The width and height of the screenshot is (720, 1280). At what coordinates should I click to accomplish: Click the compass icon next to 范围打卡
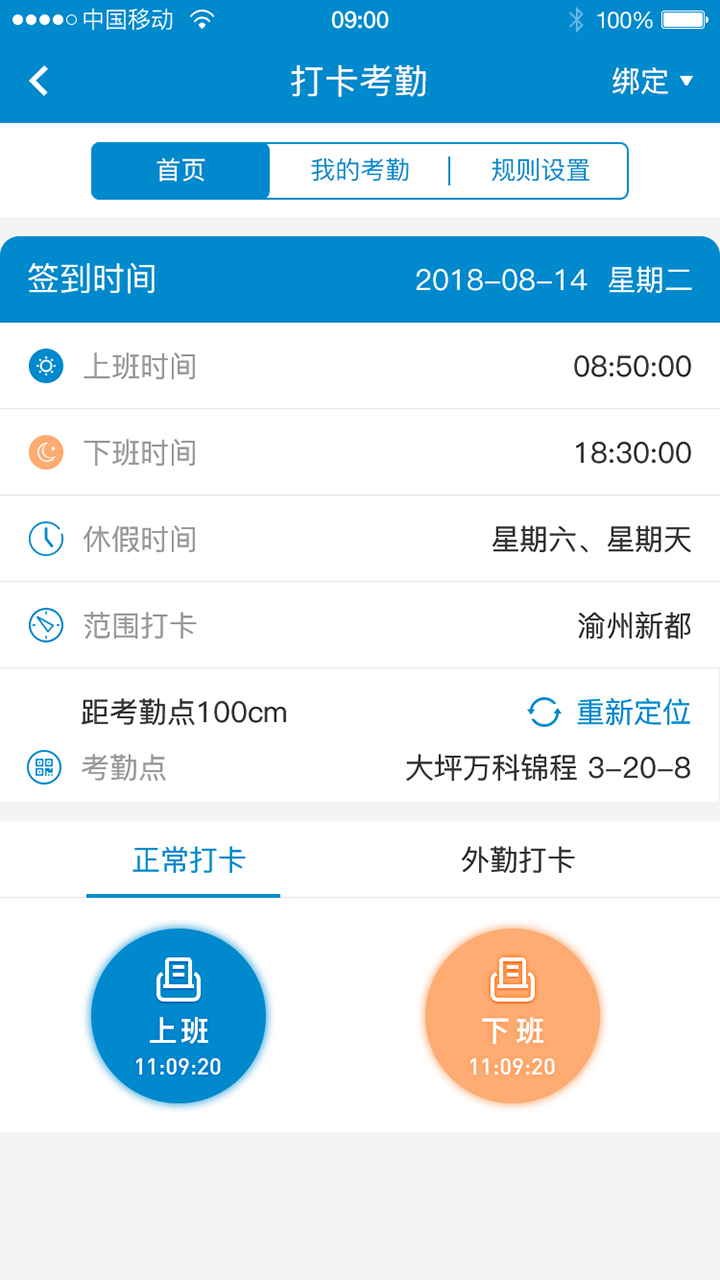(45, 625)
